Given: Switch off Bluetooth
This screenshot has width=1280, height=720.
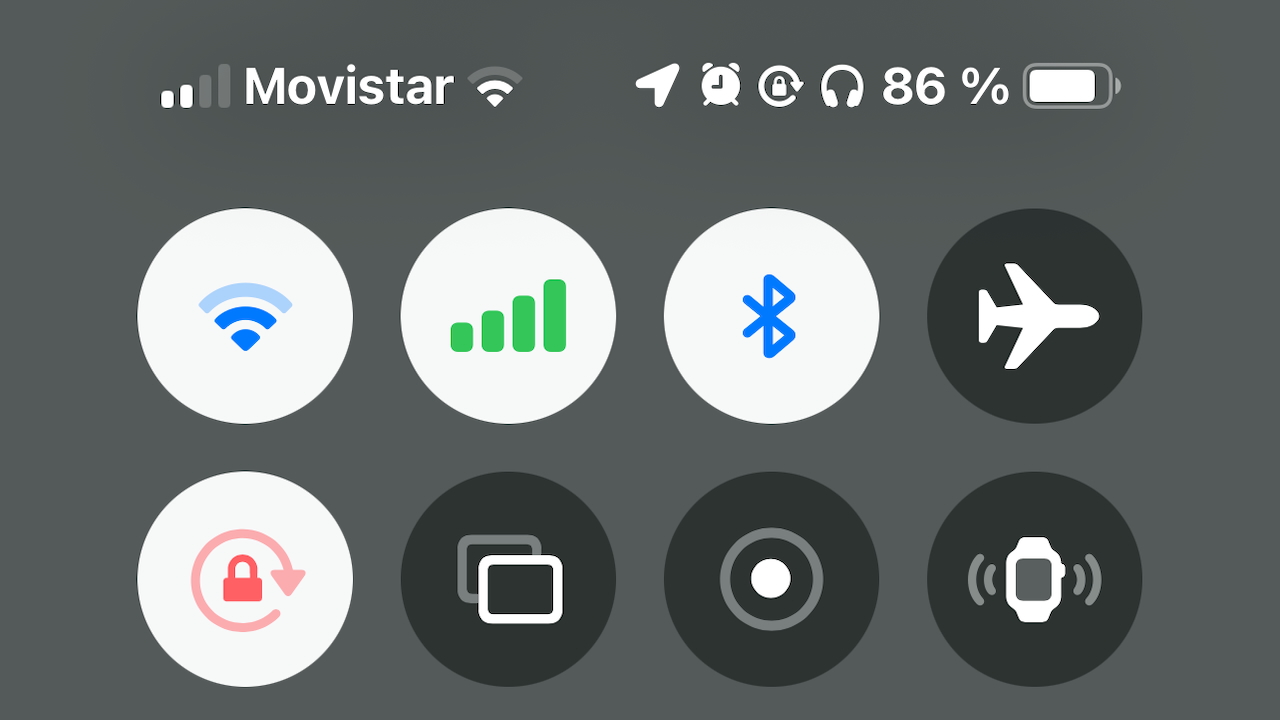Looking at the screenshot, I should pos(771,316).
